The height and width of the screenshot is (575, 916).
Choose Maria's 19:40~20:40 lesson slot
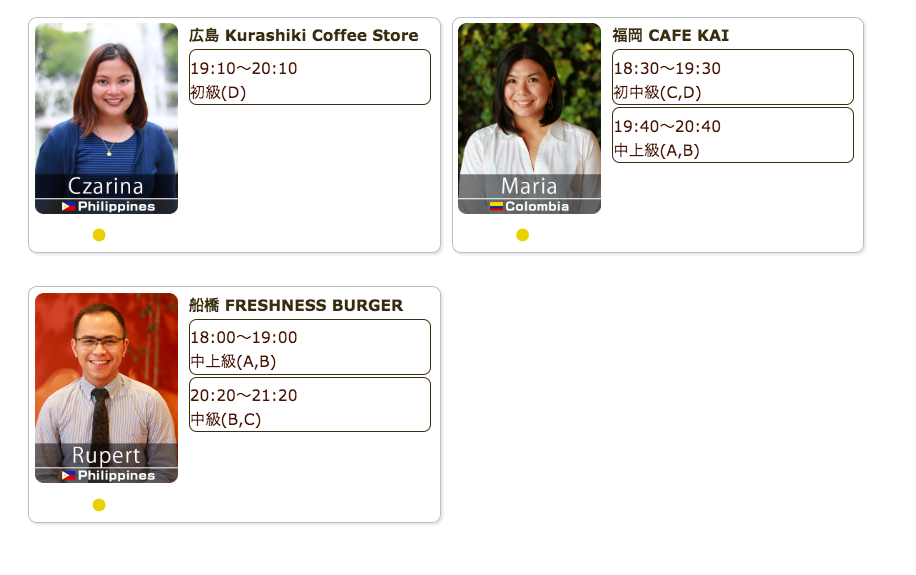click(732, 136)
